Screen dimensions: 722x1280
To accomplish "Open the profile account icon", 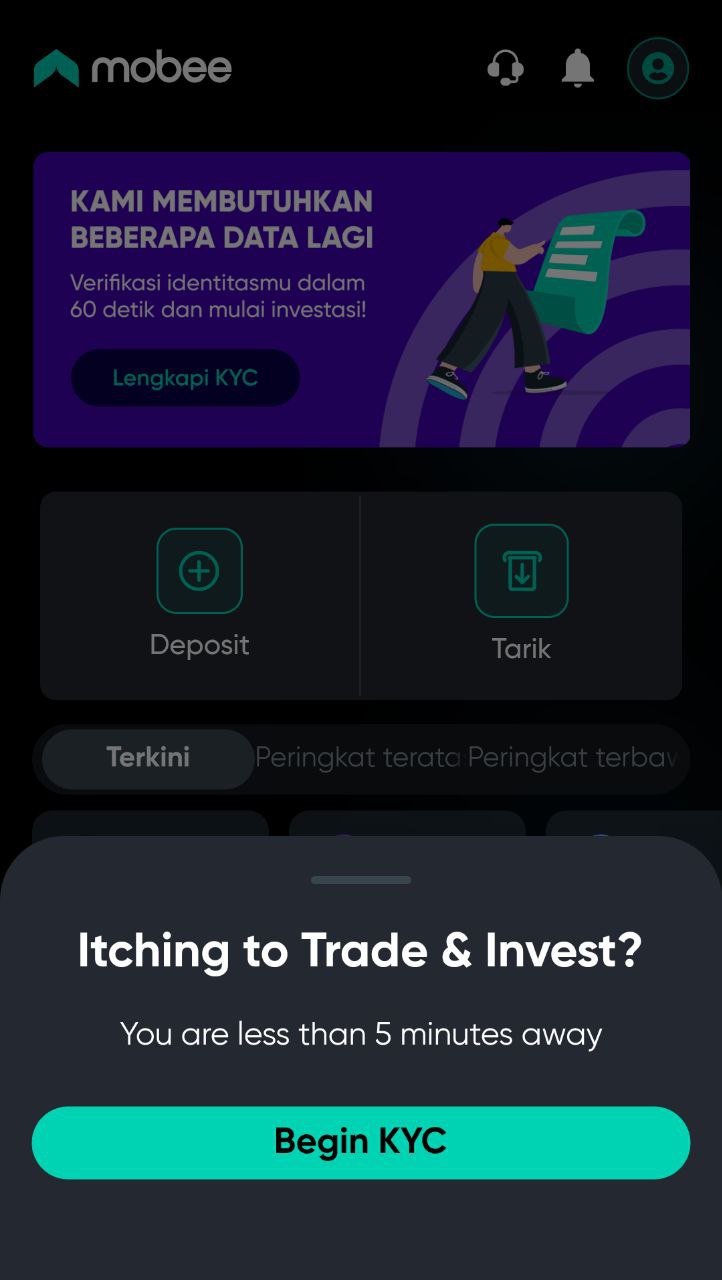I will 657,68.
